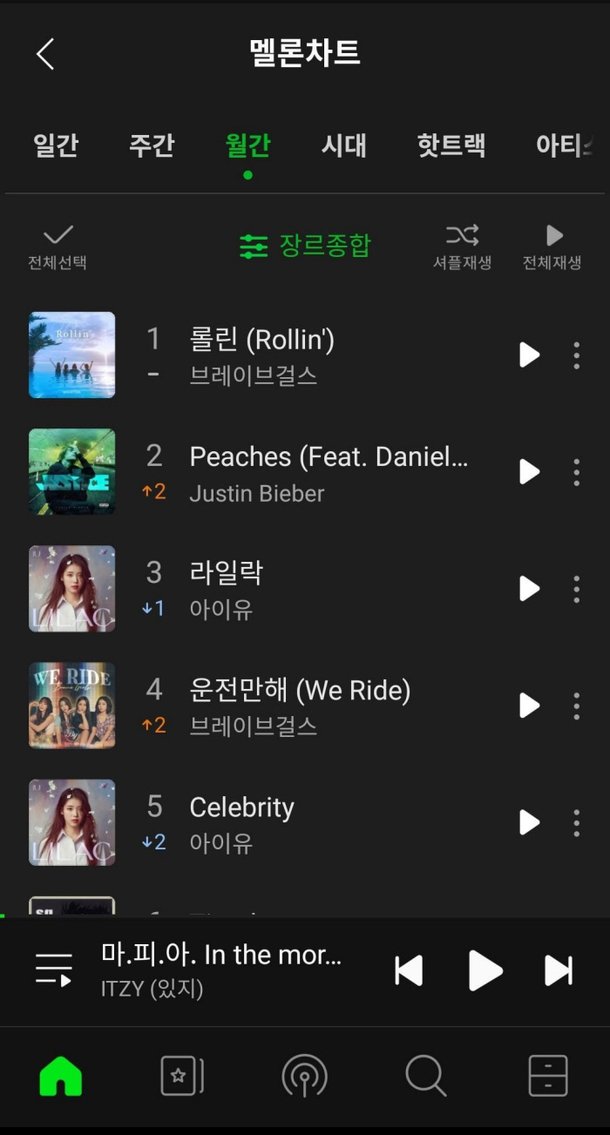Skip to the previous track
Viewport: 610px width, 1135px height.
pos(408,970)
